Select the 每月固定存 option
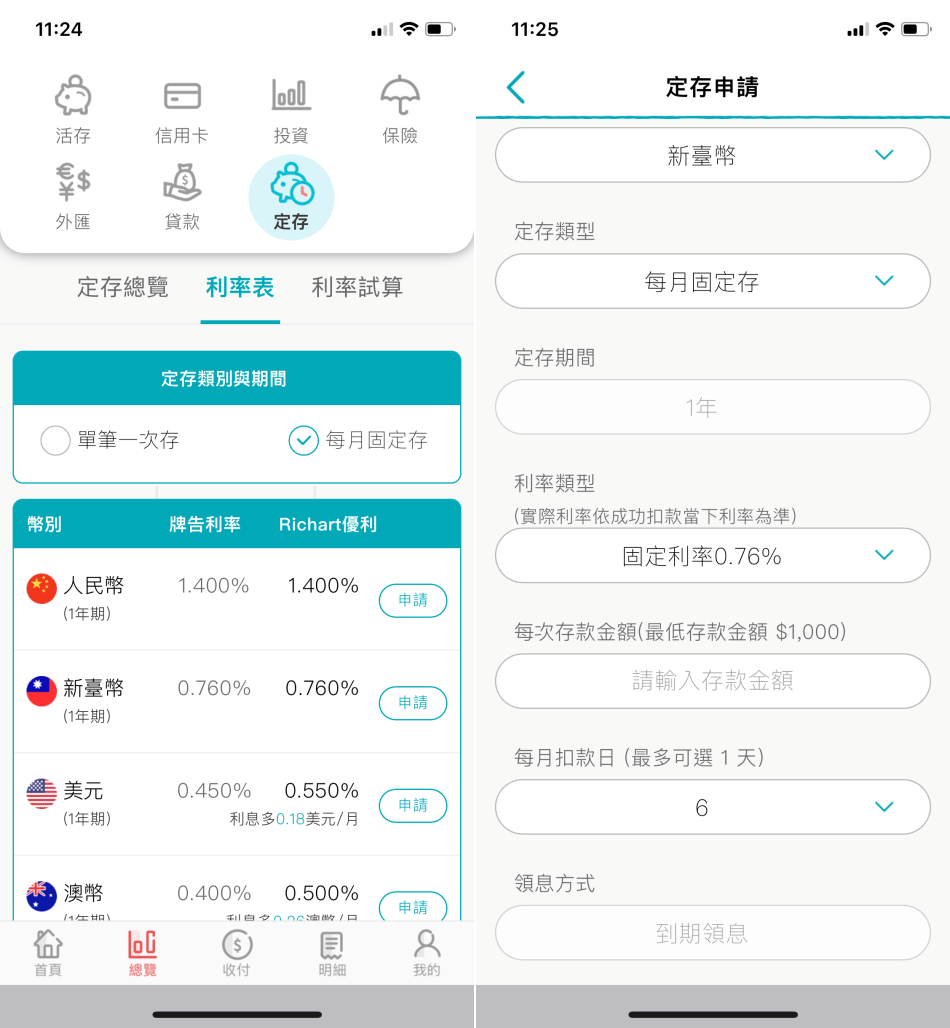The image size is (950, 1028). pos(304,440)
